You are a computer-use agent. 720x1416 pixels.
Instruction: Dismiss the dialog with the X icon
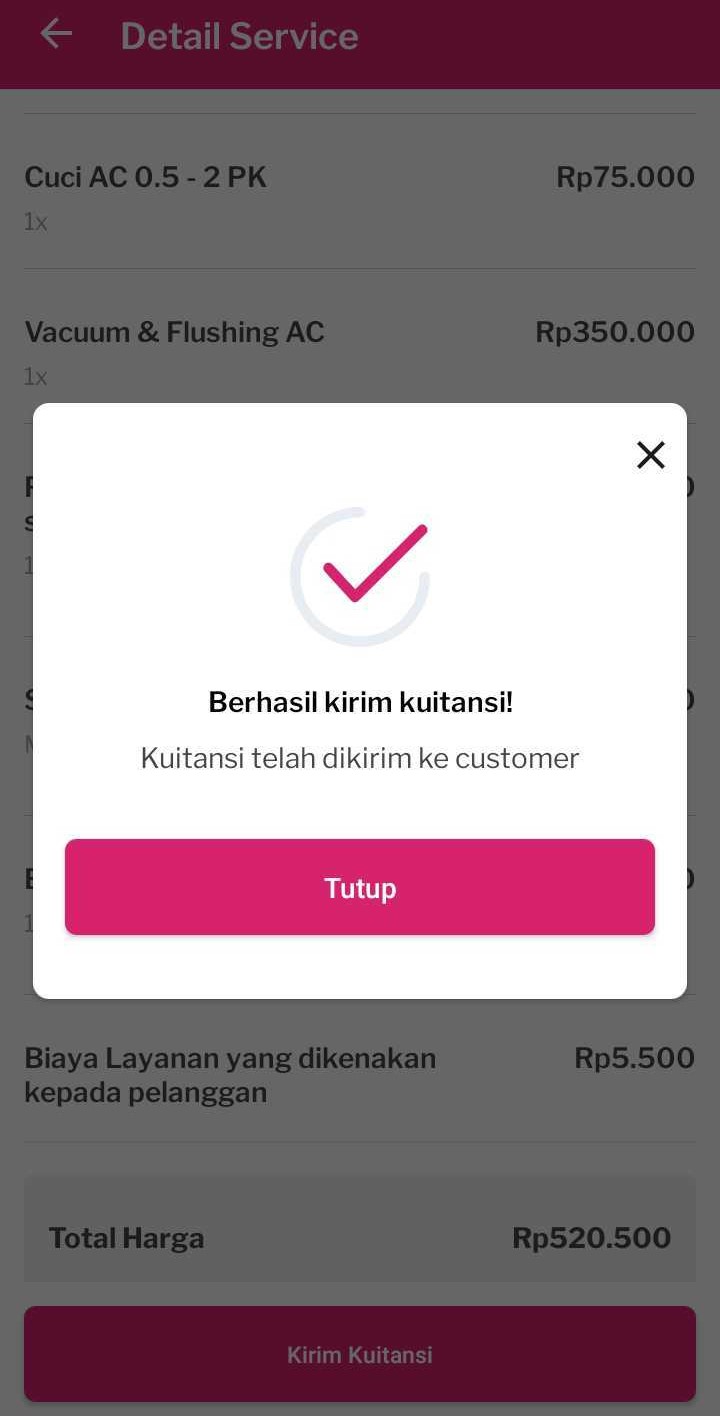point(651,454)
